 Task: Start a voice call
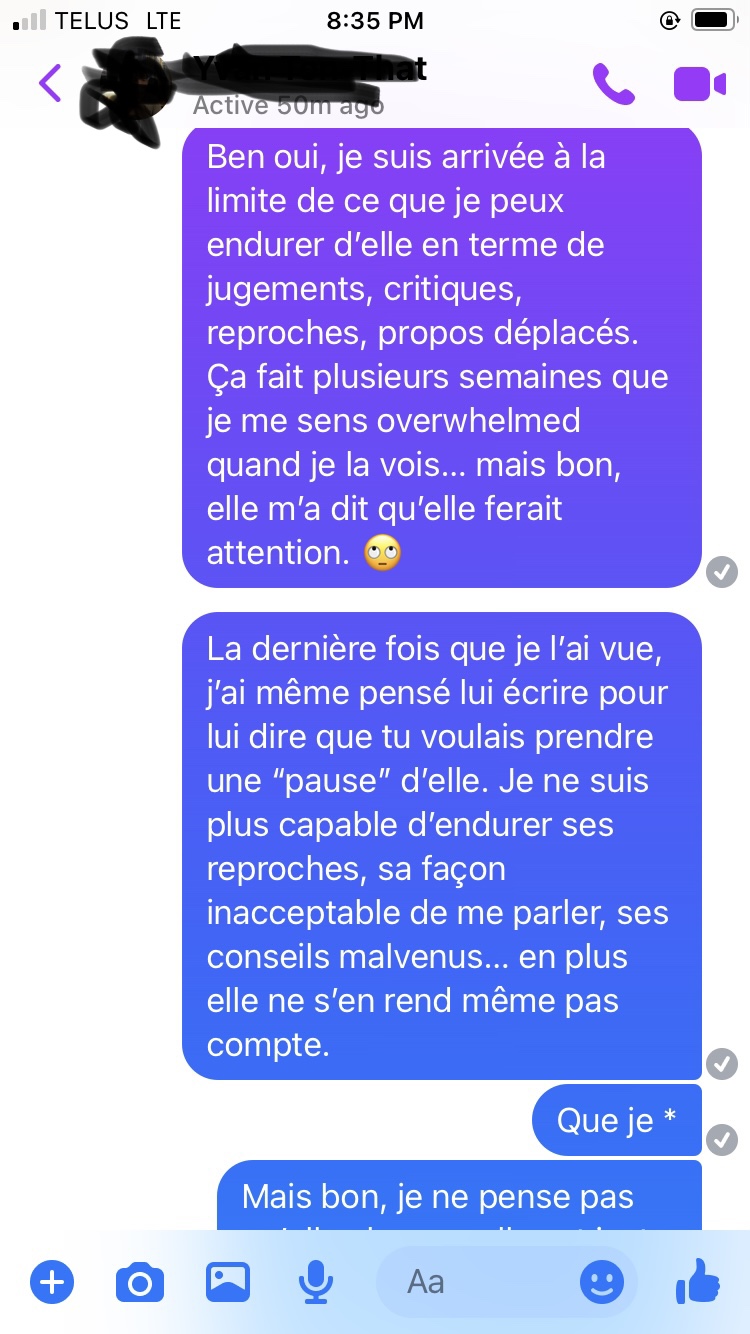point(613,84)
